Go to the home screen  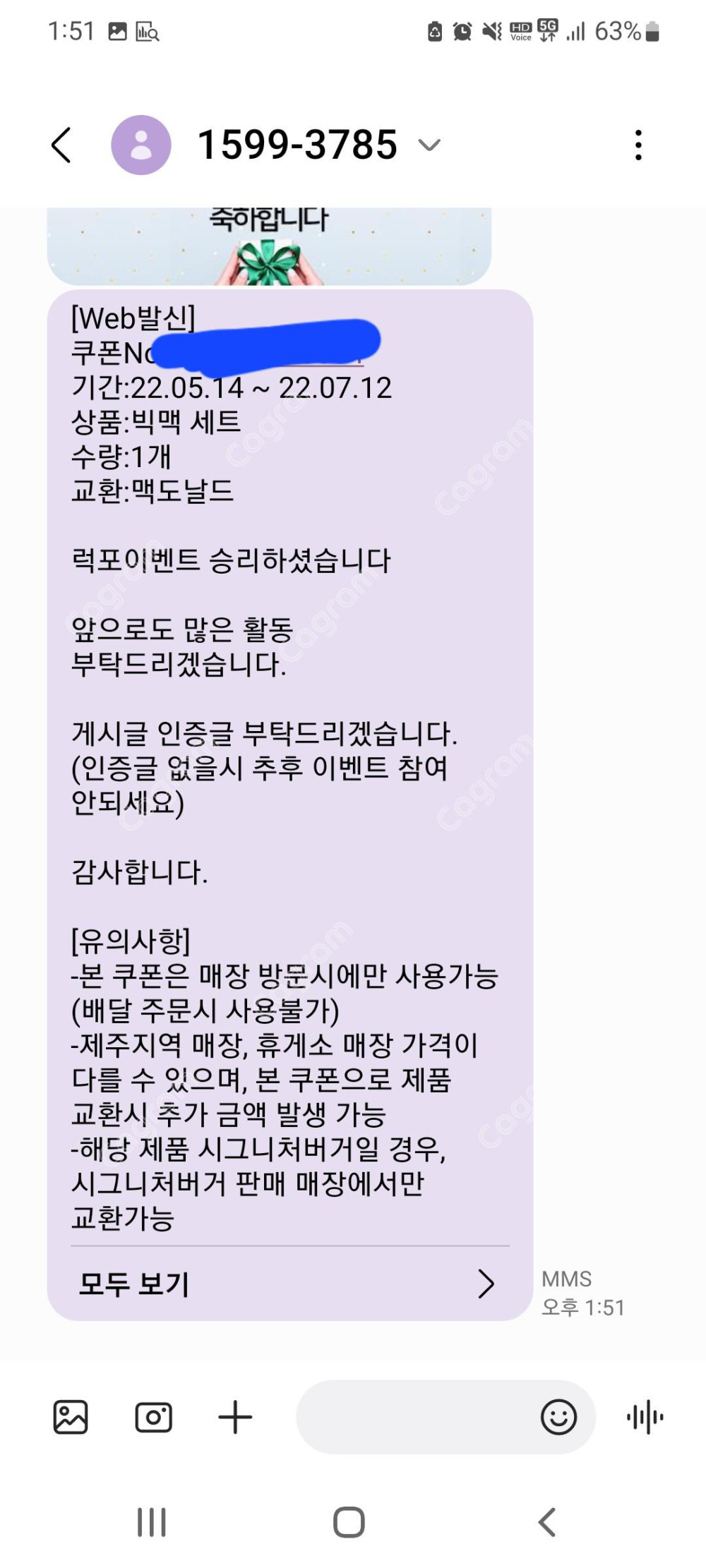pyautogui.click(x=349, y=1522)
